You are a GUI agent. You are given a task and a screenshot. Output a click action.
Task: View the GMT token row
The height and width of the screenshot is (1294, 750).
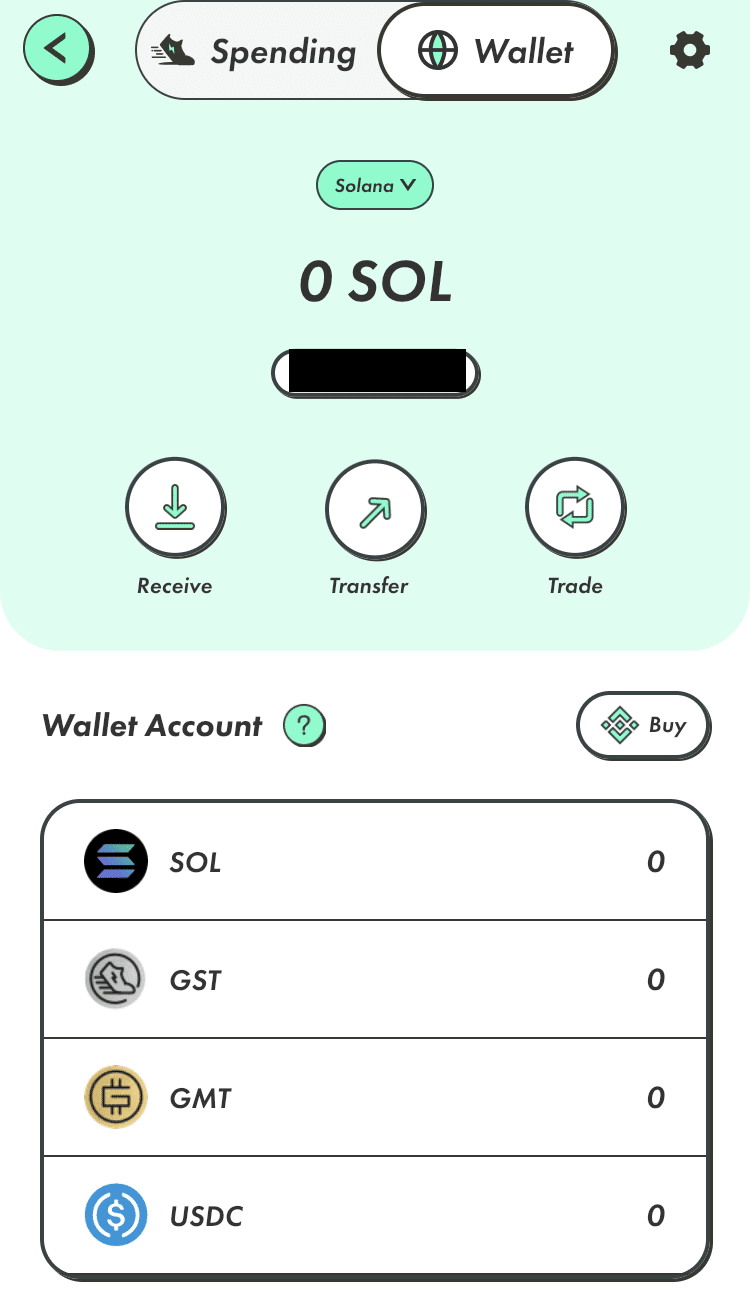tap(375, 1097)
